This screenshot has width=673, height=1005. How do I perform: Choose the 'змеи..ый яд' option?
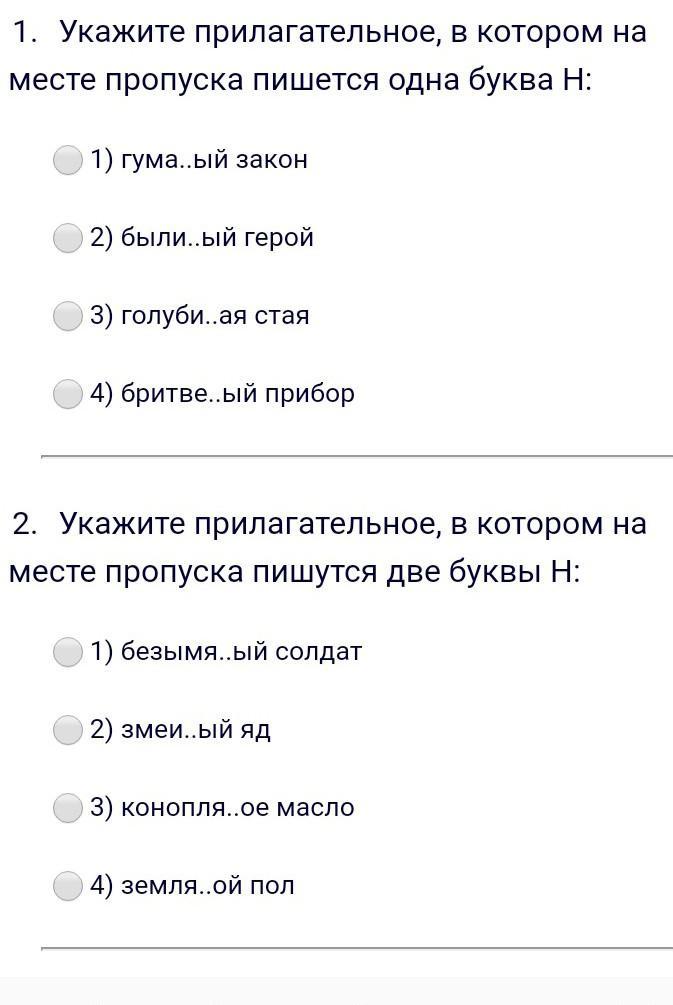pyautogui.click(x=67, y=730)
